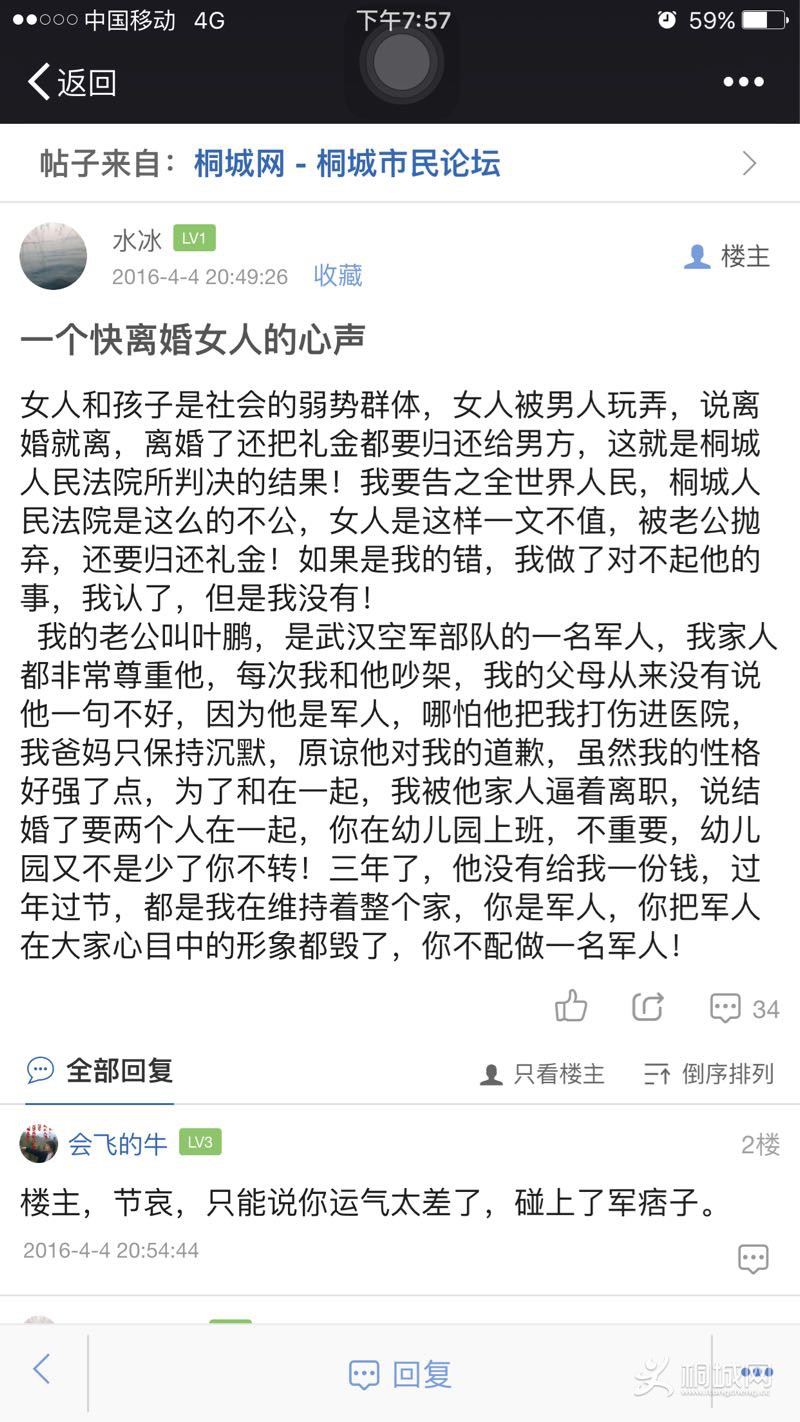Open 水冰's profile avatar

coord(53,256)
